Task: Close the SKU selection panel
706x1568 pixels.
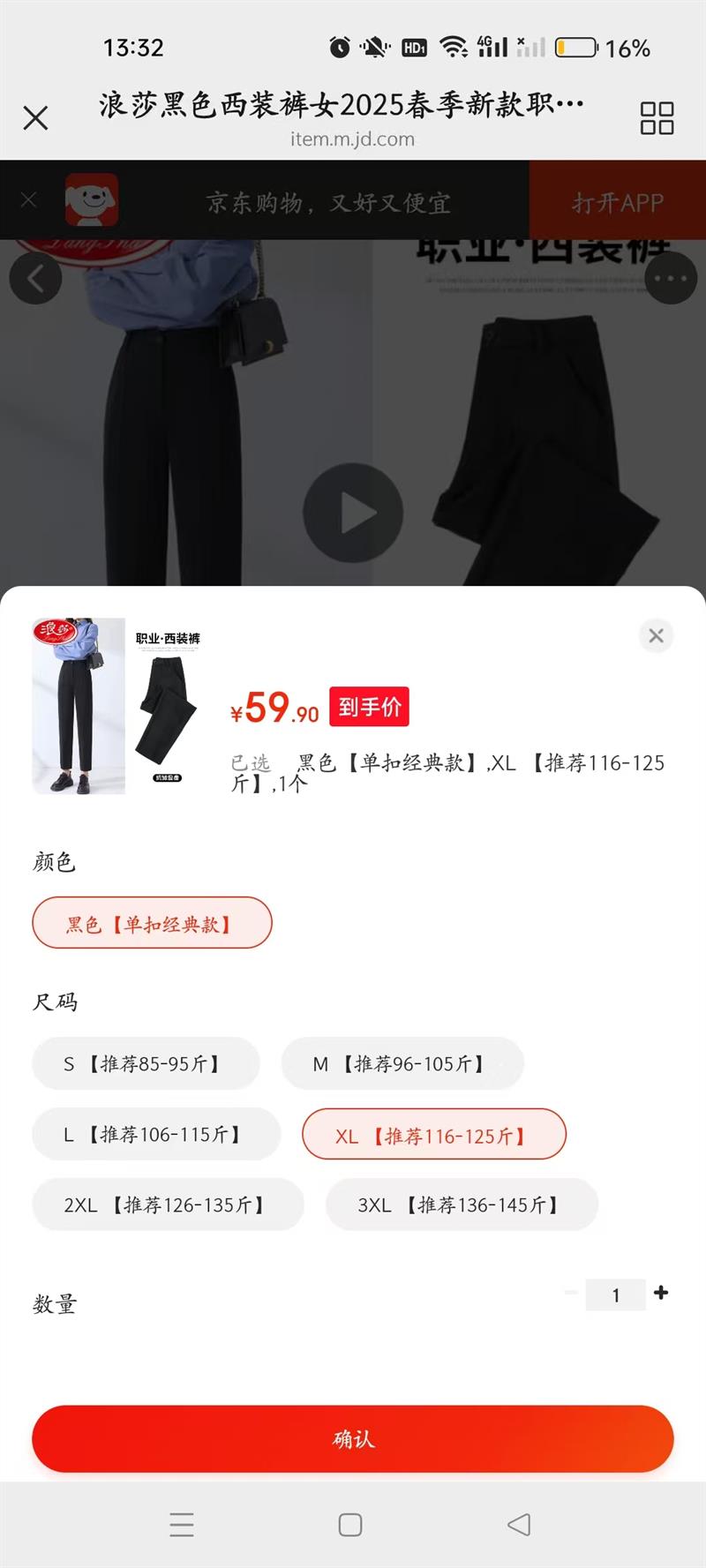Action: pos(656,635)
